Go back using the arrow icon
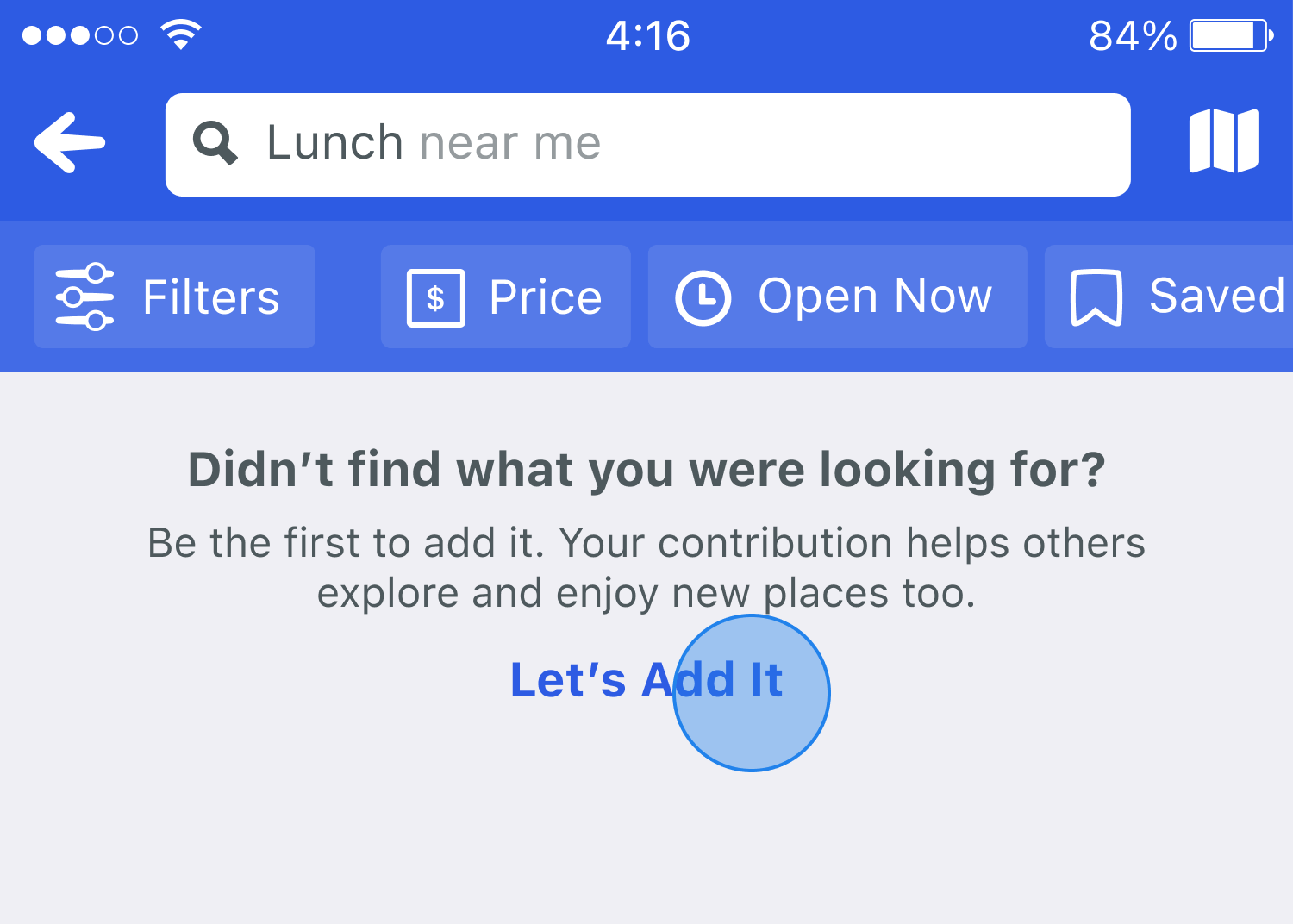Image resolution: width=1293 pixels, height=924 pixels. (x=71, y=143)
